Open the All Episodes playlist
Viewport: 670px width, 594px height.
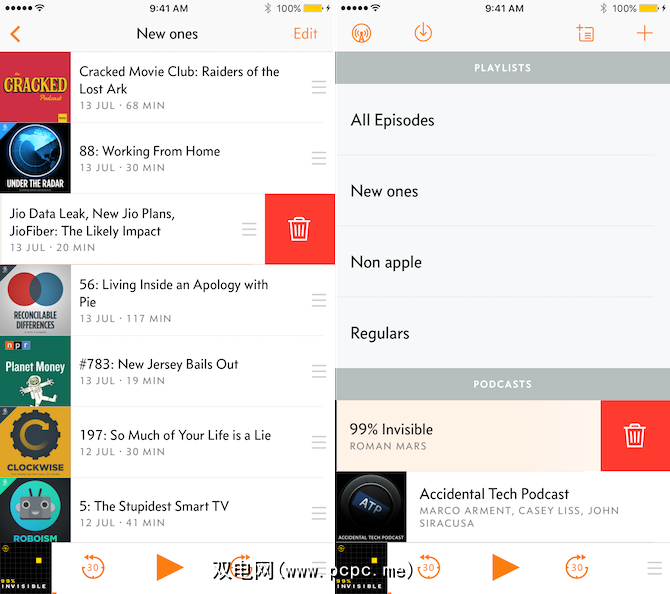500,120
